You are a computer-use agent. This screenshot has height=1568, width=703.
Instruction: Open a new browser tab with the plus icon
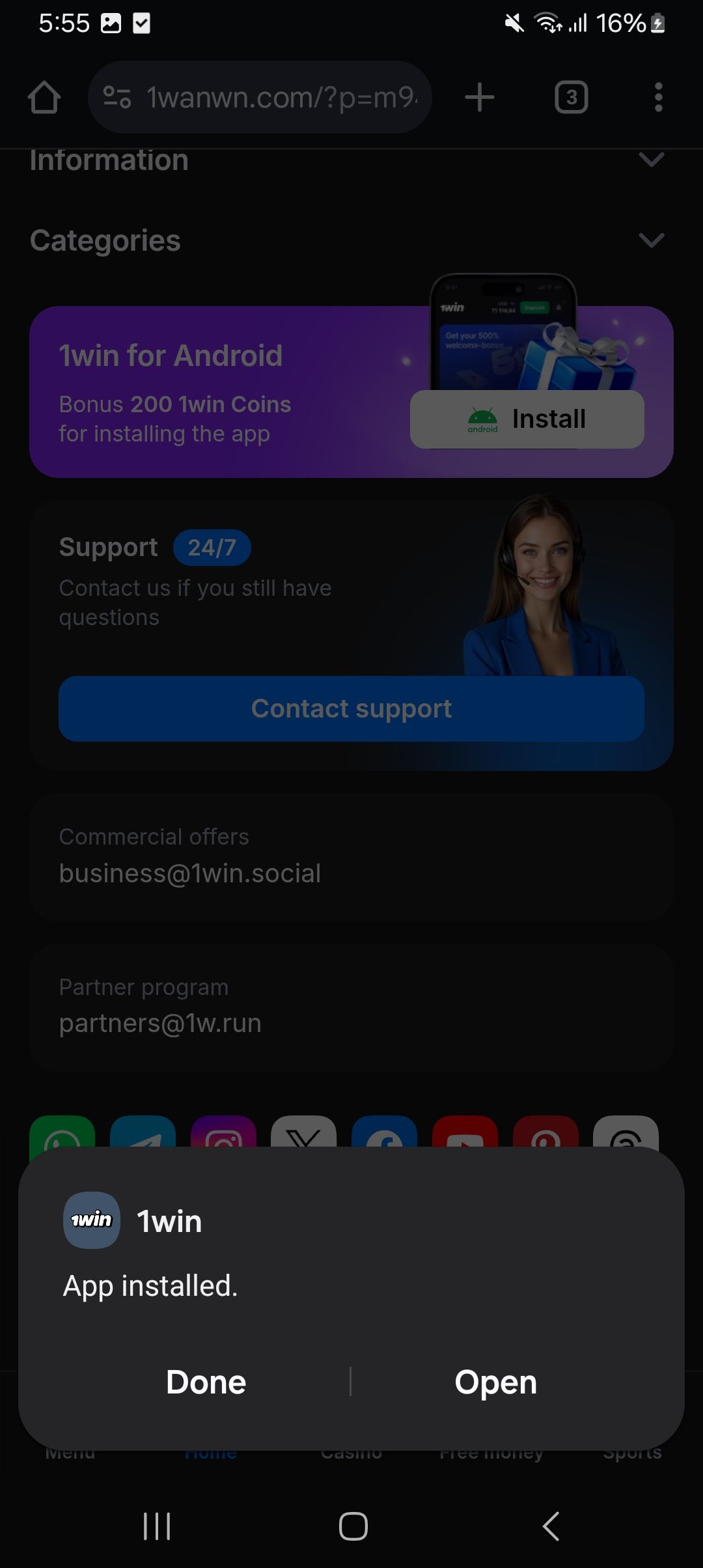click(x=479, y=97)
